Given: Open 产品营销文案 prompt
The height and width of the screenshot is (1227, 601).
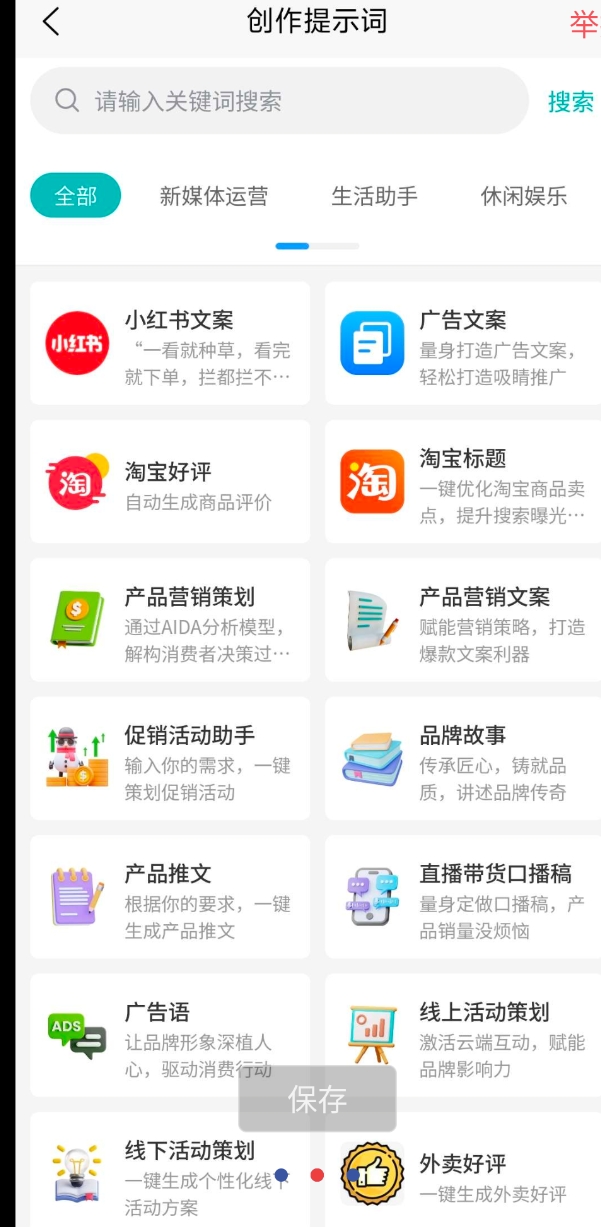Looking at the screenshot, I should click(x=464, y=620).
